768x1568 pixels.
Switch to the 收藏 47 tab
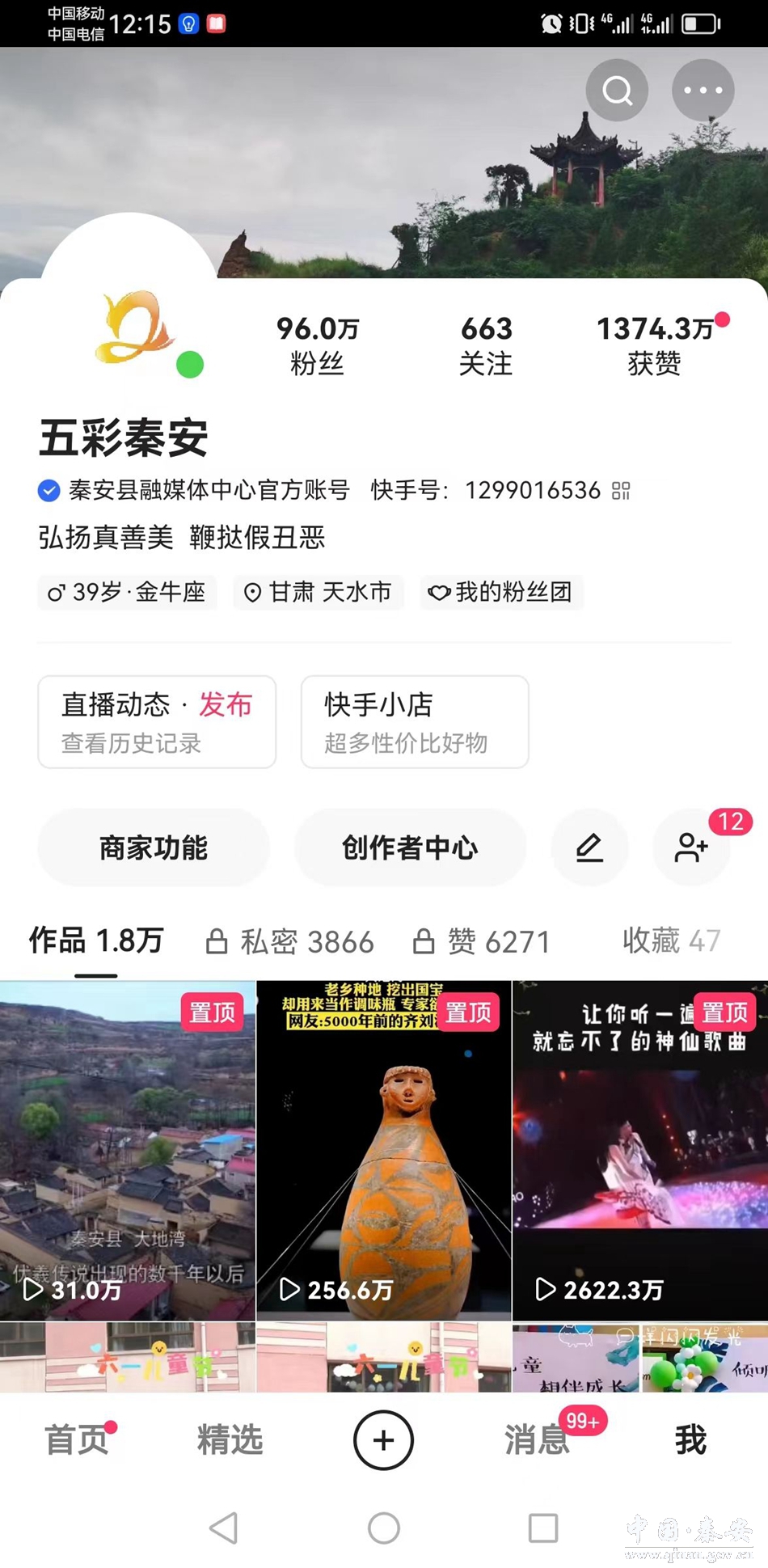pyautogui.click(x=671, y=940)
